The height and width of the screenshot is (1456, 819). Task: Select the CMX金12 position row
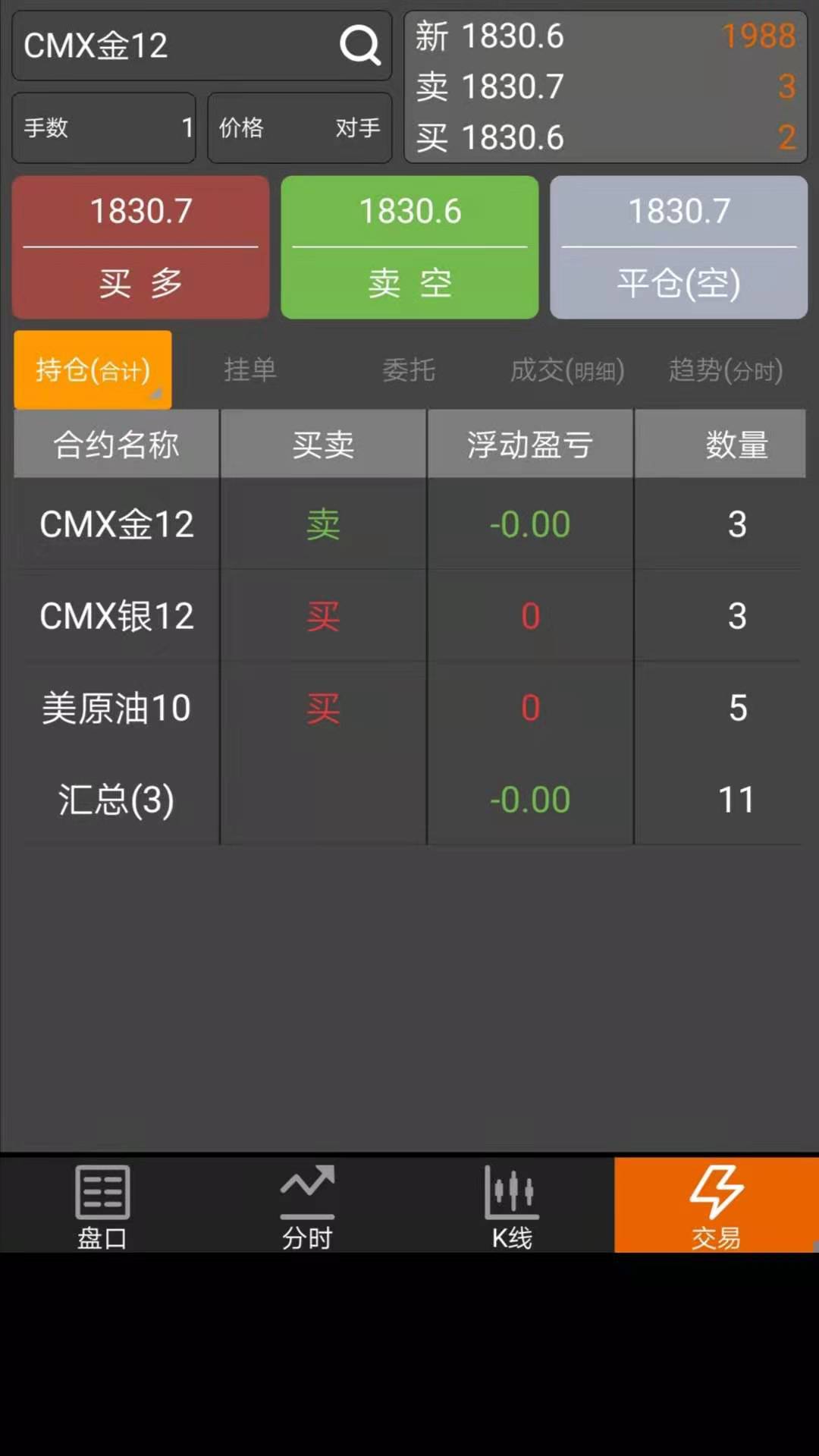409,524
